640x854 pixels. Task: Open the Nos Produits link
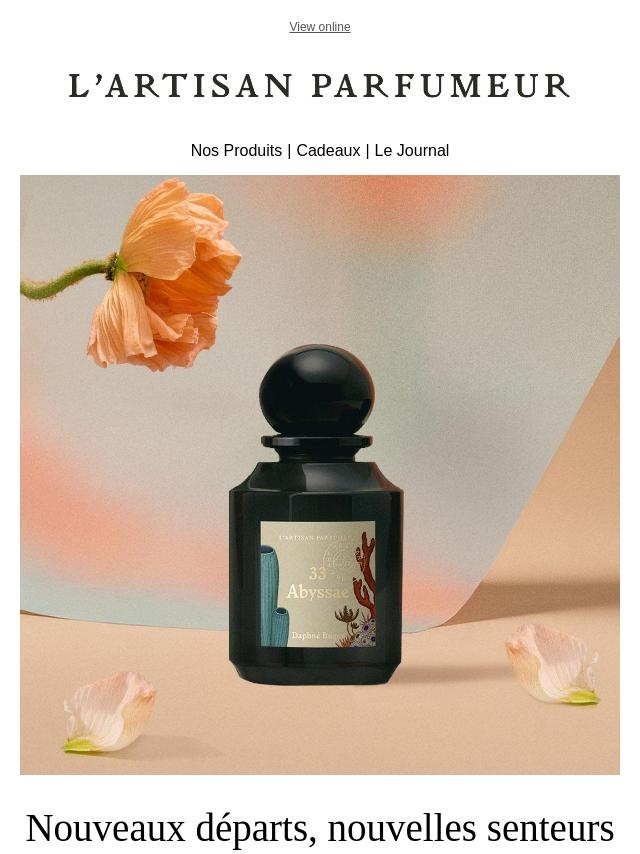pos(236,150)
